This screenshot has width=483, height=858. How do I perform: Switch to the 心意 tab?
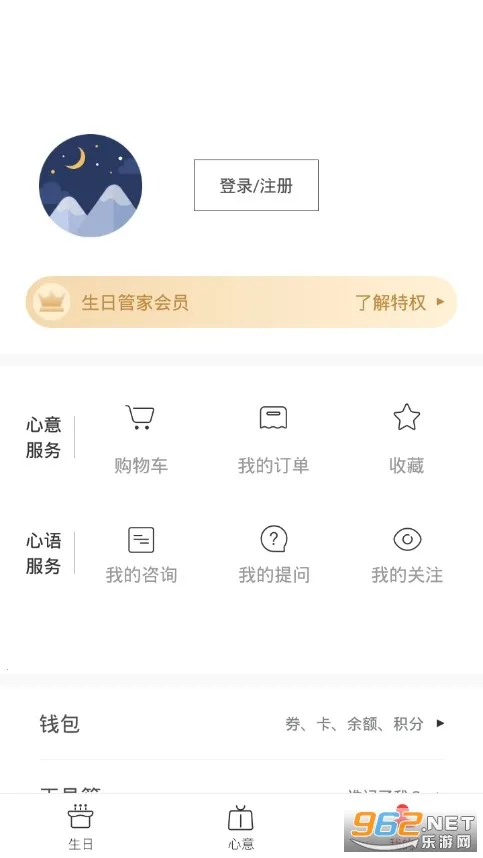(241, 826)
